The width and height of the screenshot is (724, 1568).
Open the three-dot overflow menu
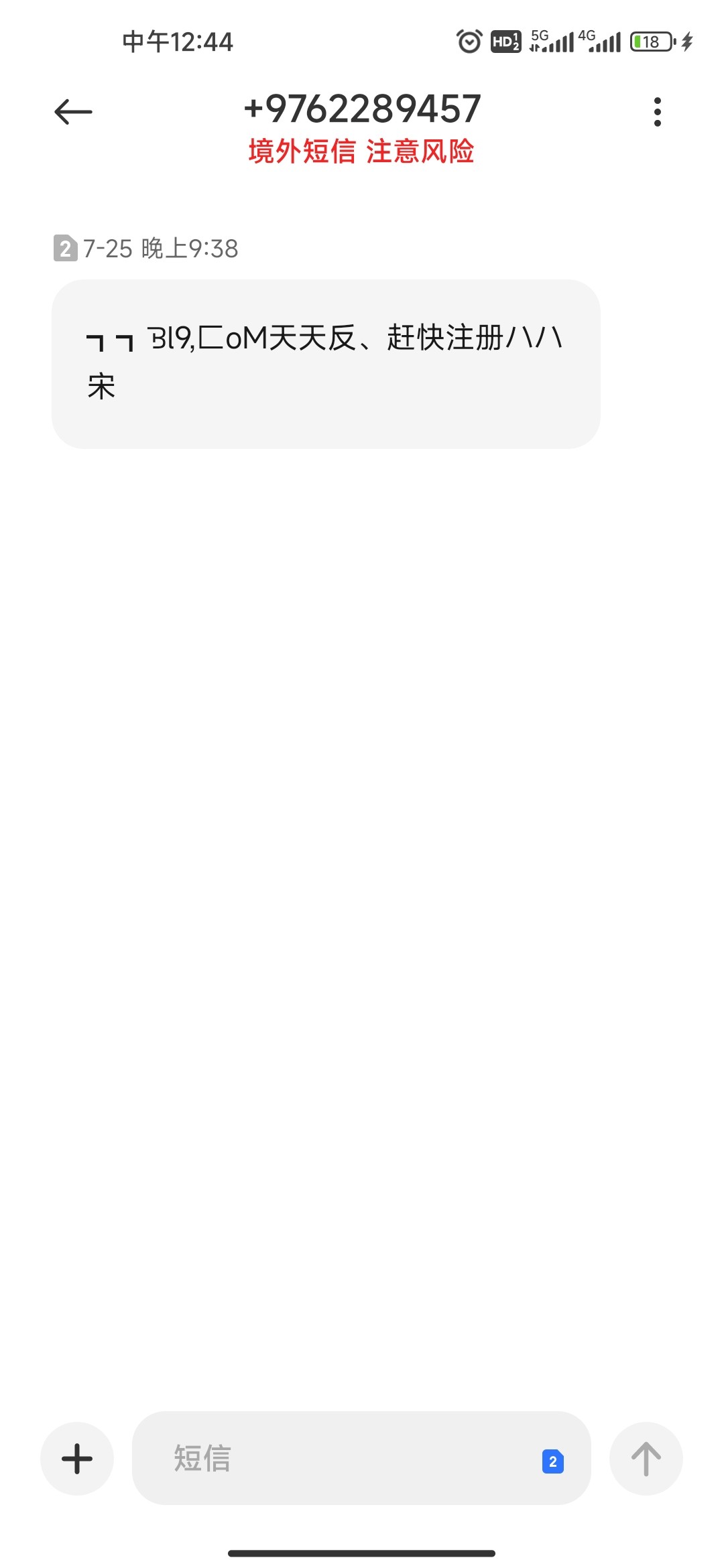click(657, 112)
